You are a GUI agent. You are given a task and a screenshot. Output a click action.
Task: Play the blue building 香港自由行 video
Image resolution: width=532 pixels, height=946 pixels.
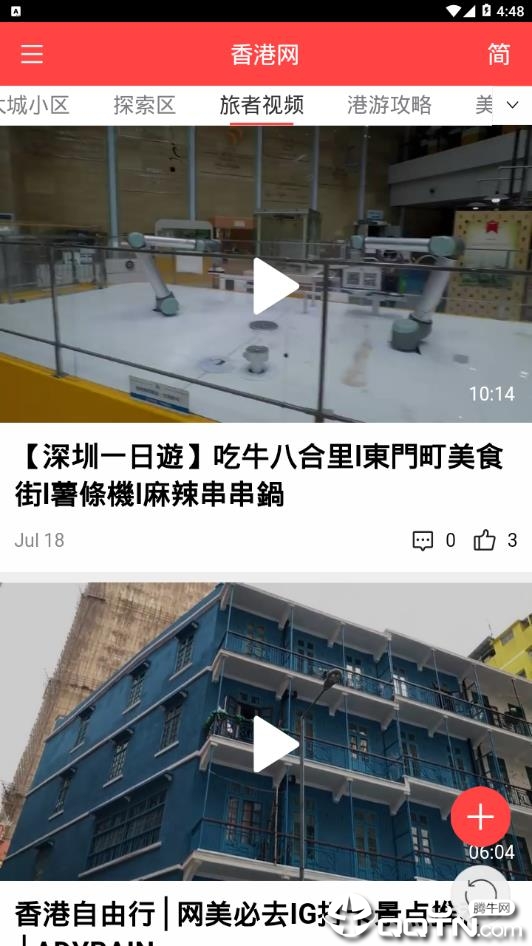click(x=275, y=744)
